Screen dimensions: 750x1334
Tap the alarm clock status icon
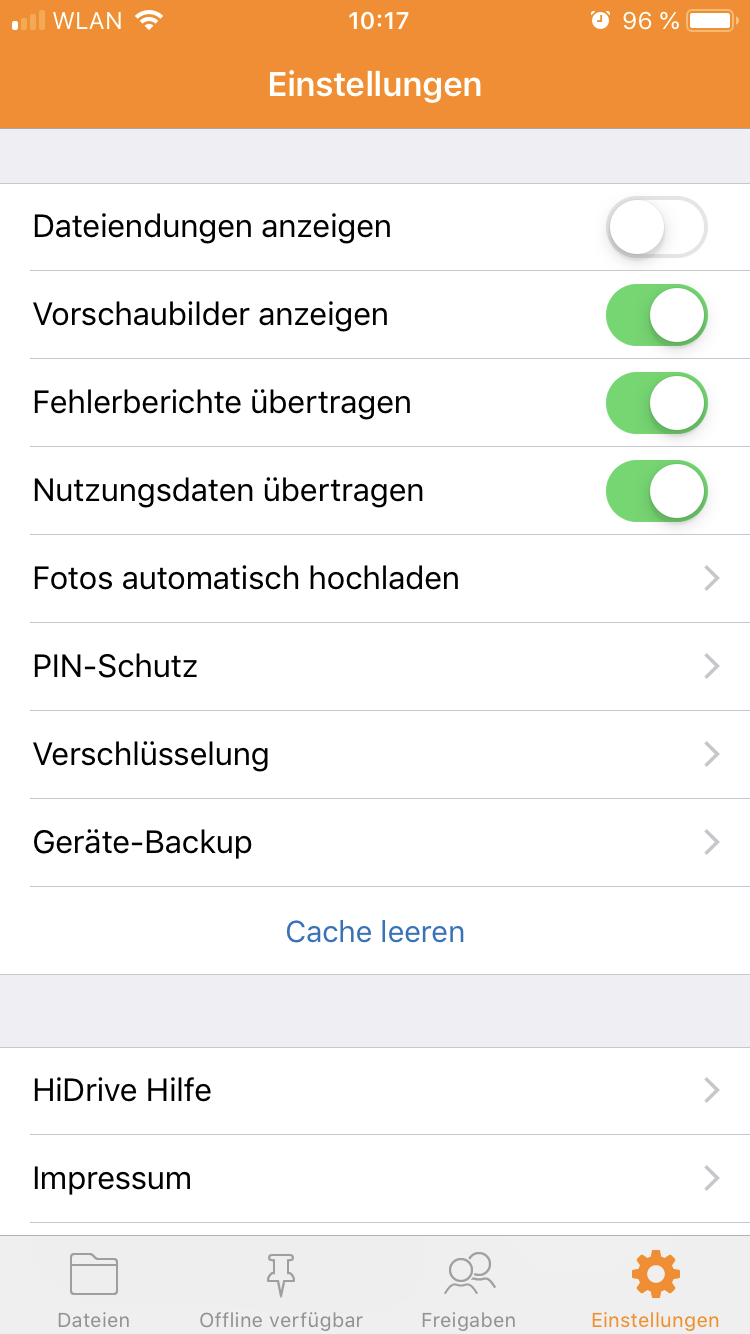tap(601, 19)
